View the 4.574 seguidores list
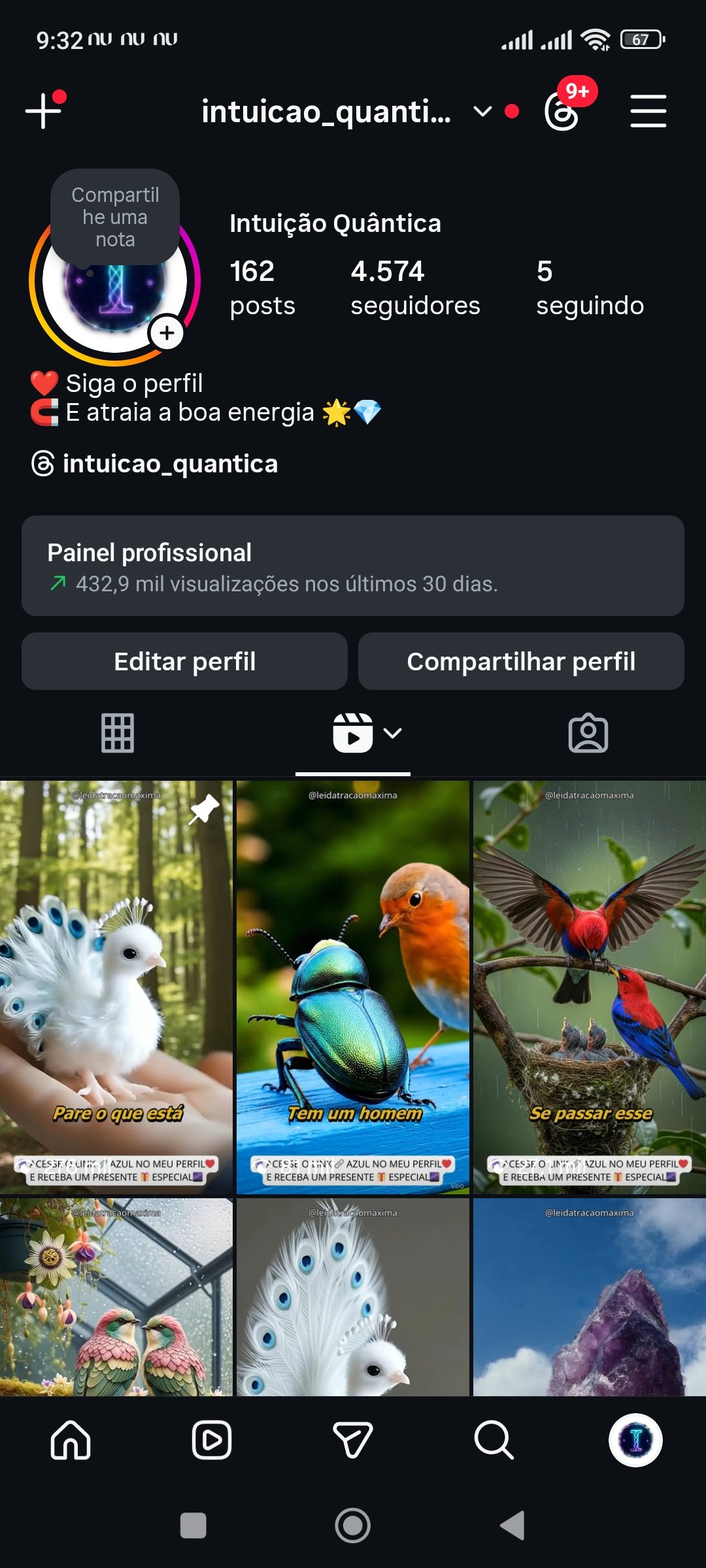 [415, 287]
